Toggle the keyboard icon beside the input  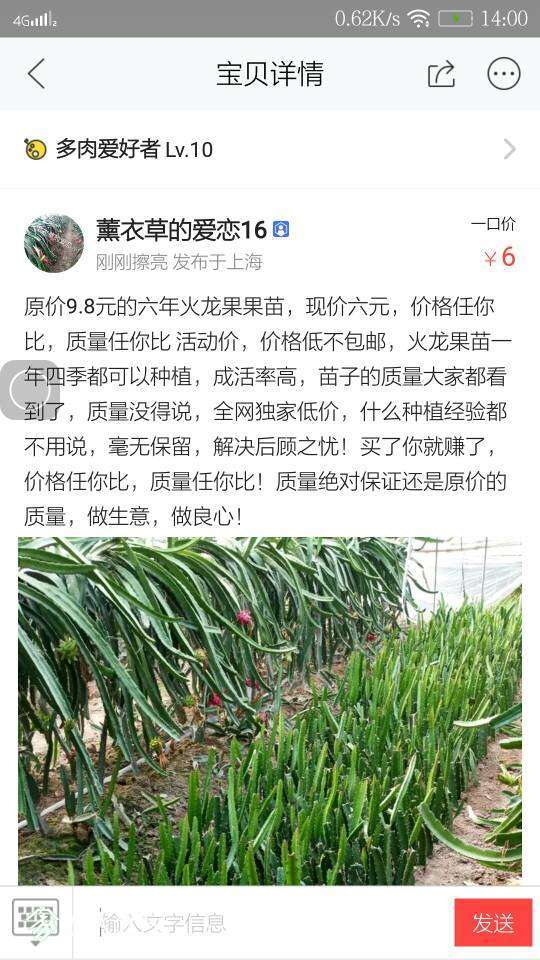tap(36, 921)
